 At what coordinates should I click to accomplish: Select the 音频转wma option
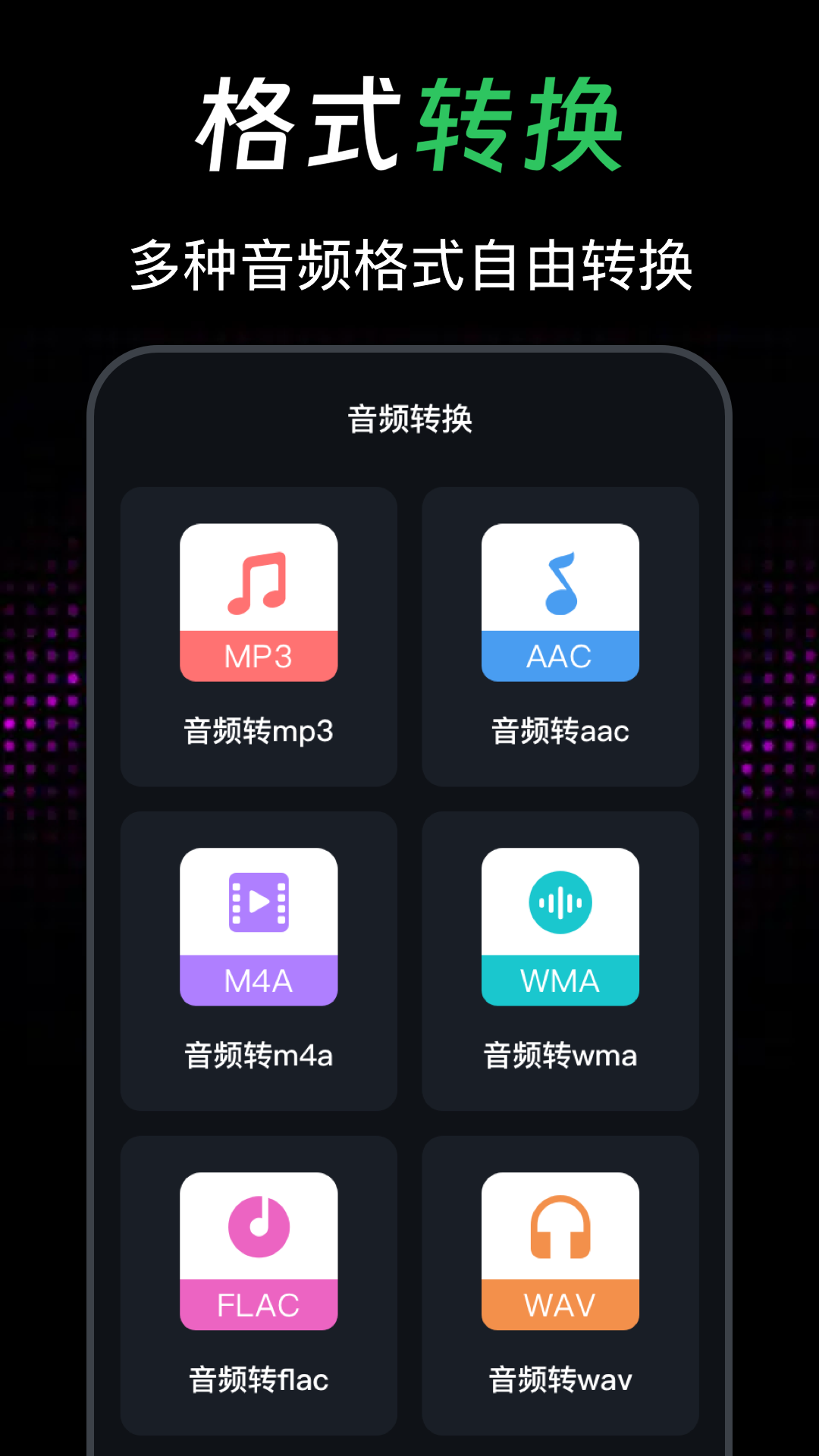(560, 1054)
